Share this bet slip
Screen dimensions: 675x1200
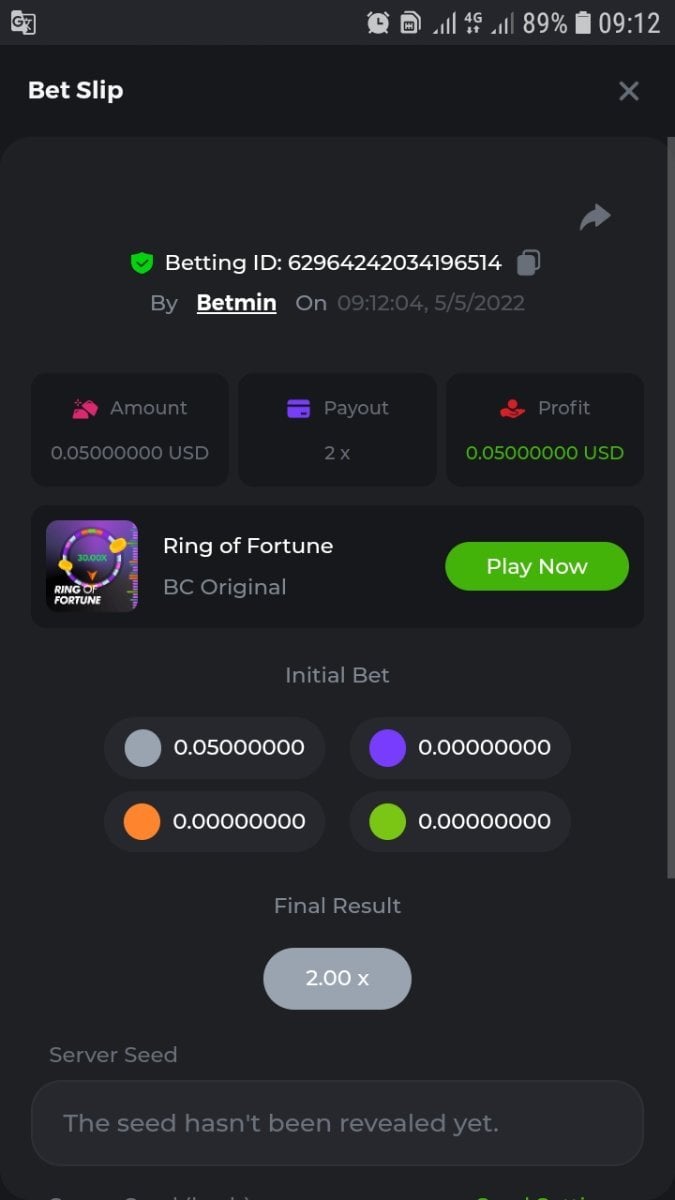click(595, 217)
